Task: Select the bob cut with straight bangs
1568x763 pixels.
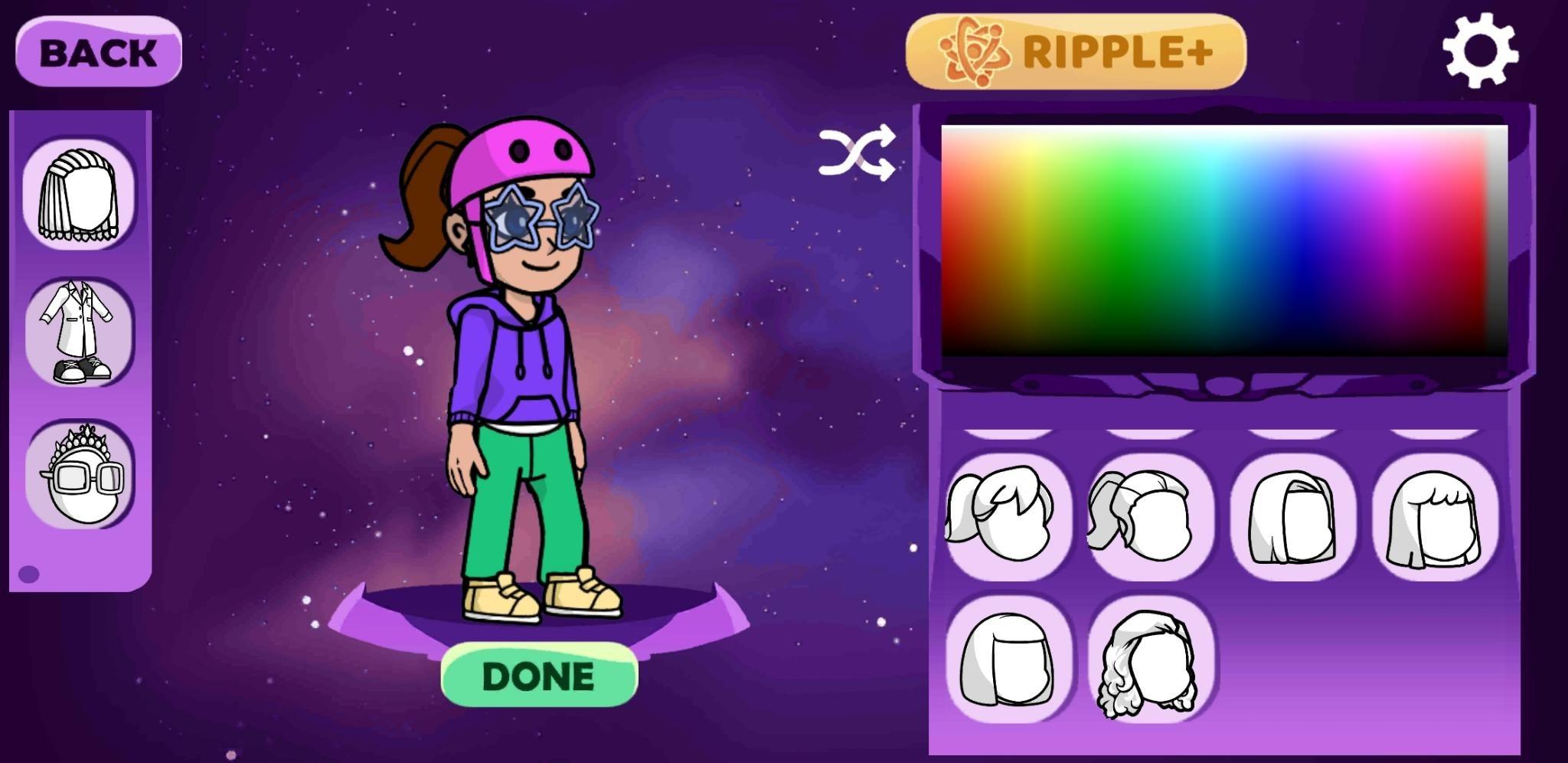Action: tap(1006, 660)
